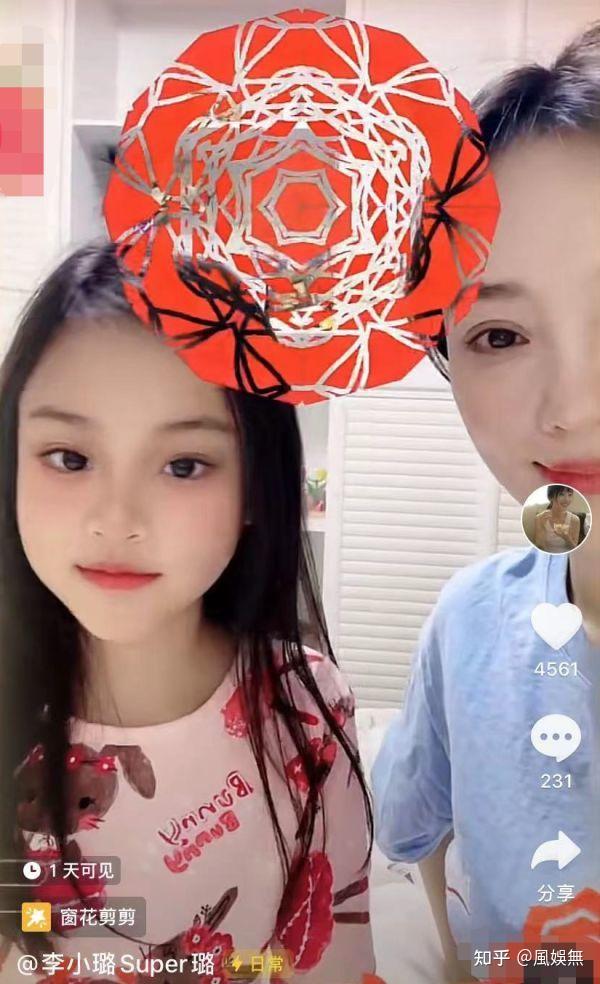Open the @李小璐Super璐 username link
600x984 pixels.
click(x=116, y=963)
